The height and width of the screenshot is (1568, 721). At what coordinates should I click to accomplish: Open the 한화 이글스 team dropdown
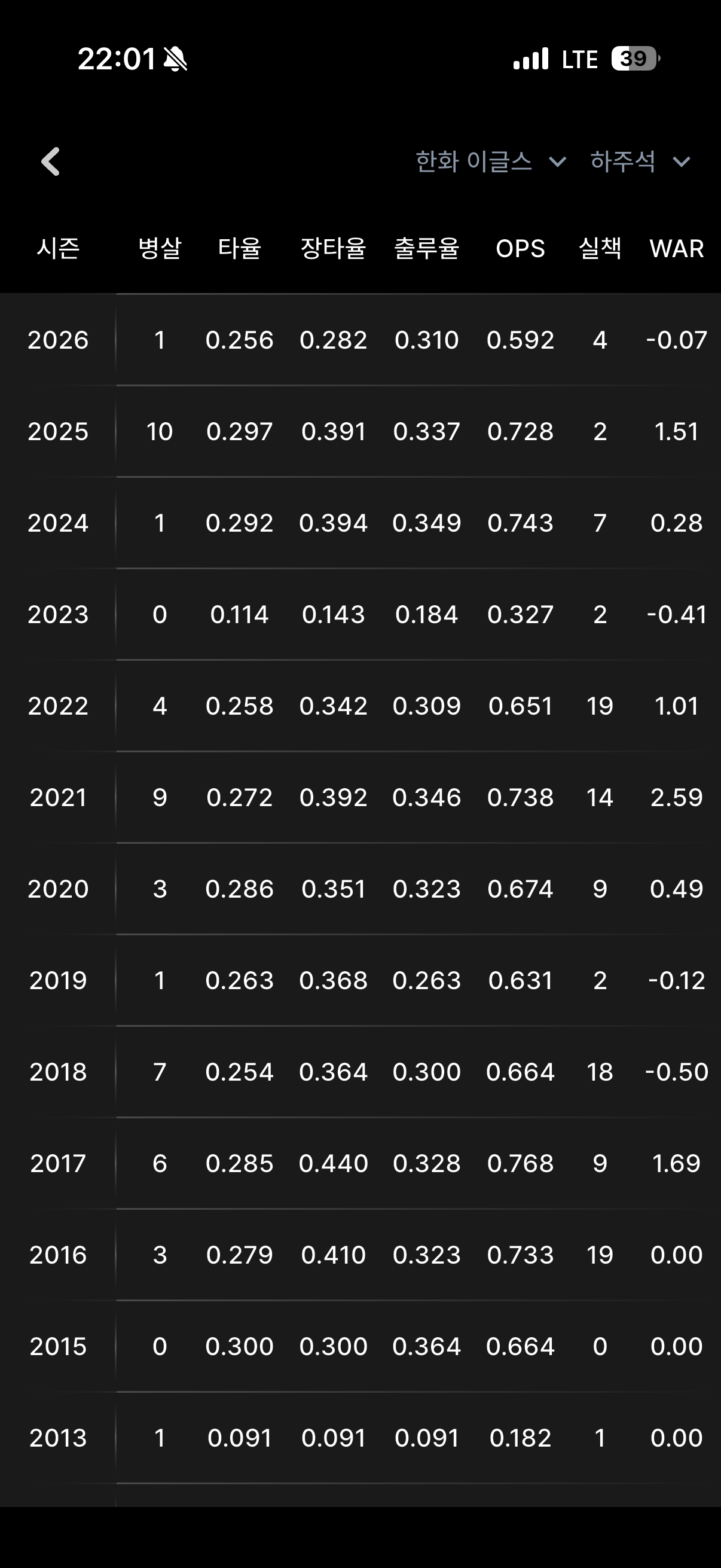491,161
